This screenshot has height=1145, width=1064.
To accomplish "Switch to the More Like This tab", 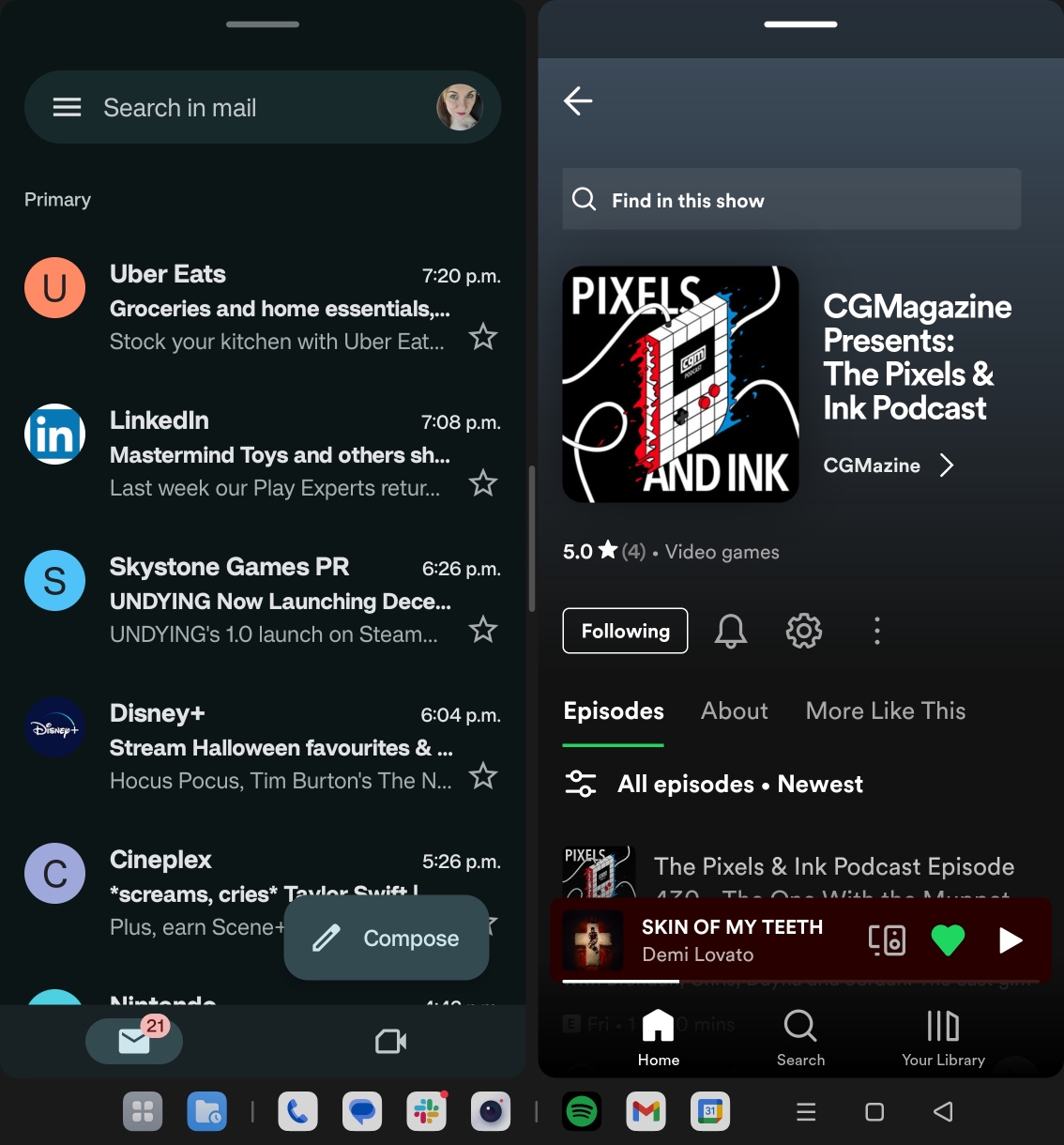I will (x=885, y=711).
